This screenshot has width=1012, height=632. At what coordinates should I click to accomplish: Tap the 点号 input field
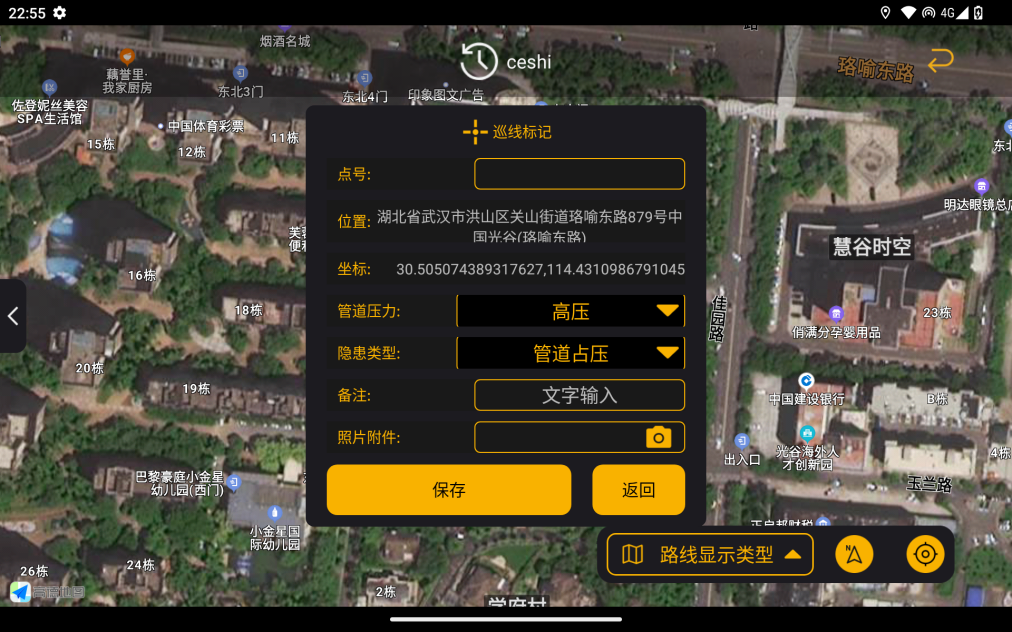(579, 174)
